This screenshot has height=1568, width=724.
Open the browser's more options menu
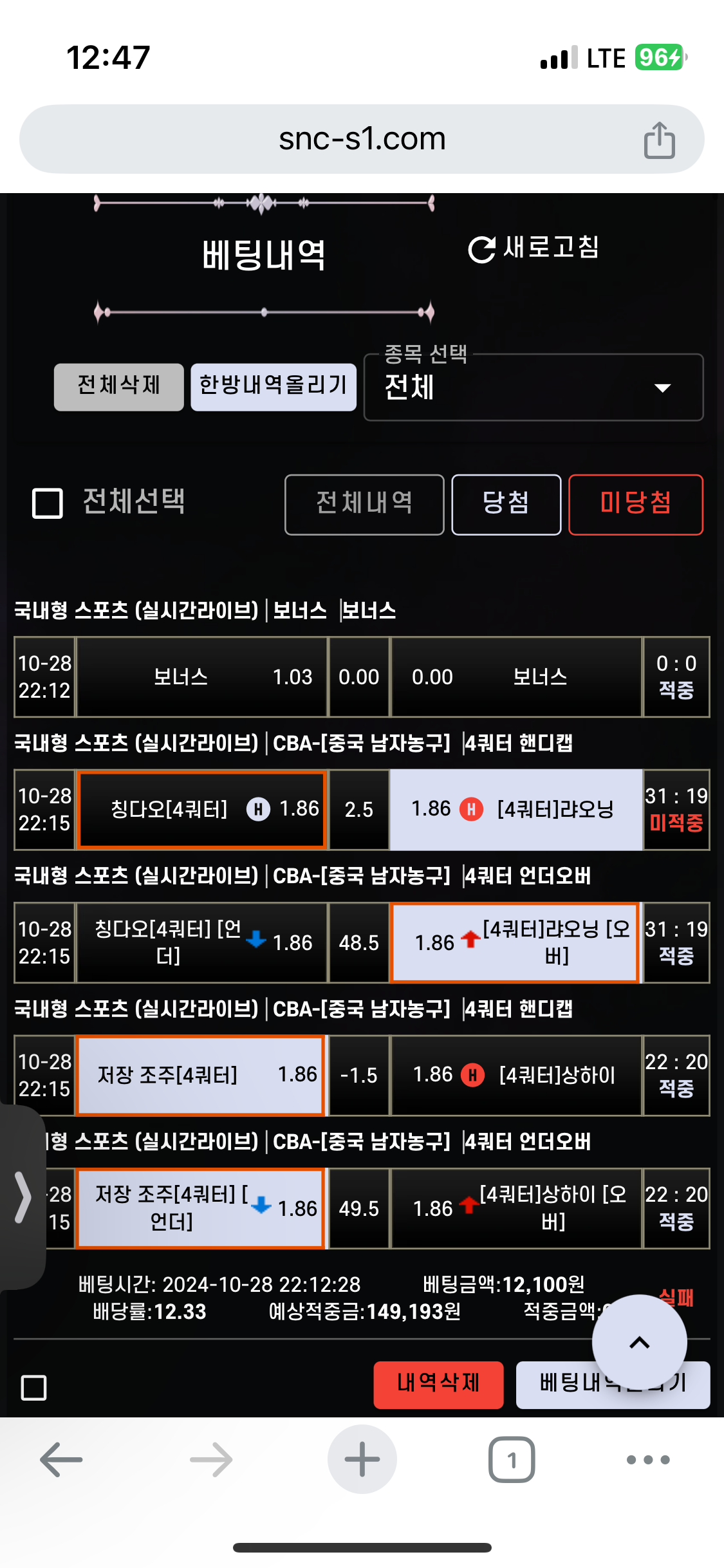coord(648,1460)
